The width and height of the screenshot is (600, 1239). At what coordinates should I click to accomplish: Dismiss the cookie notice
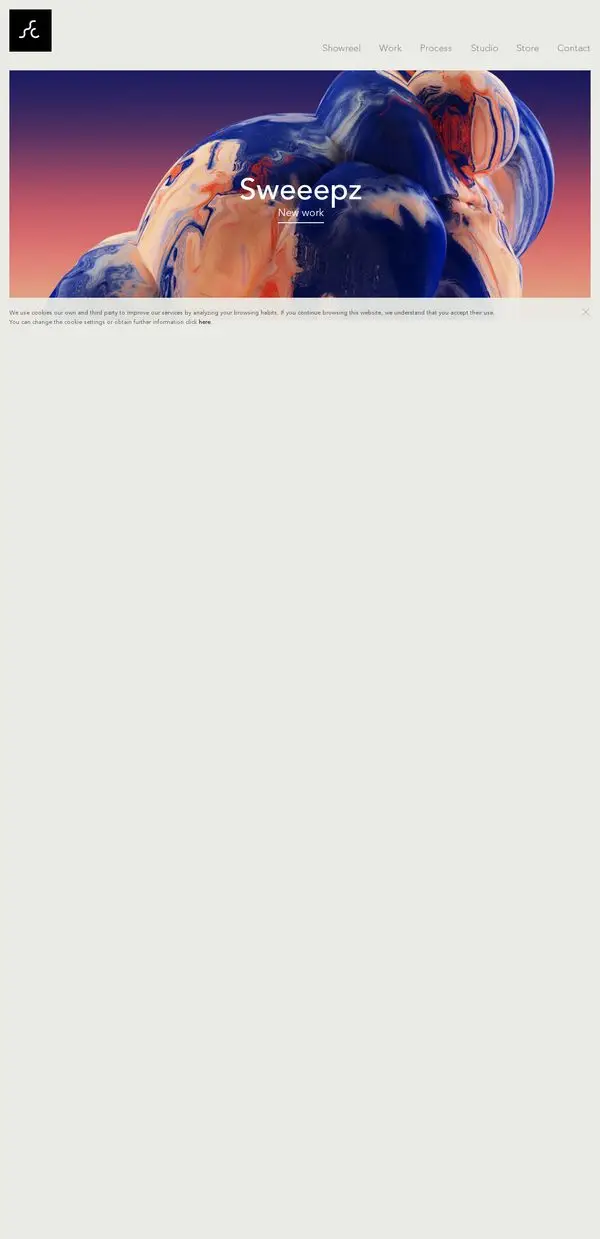[x=585, y=312]
